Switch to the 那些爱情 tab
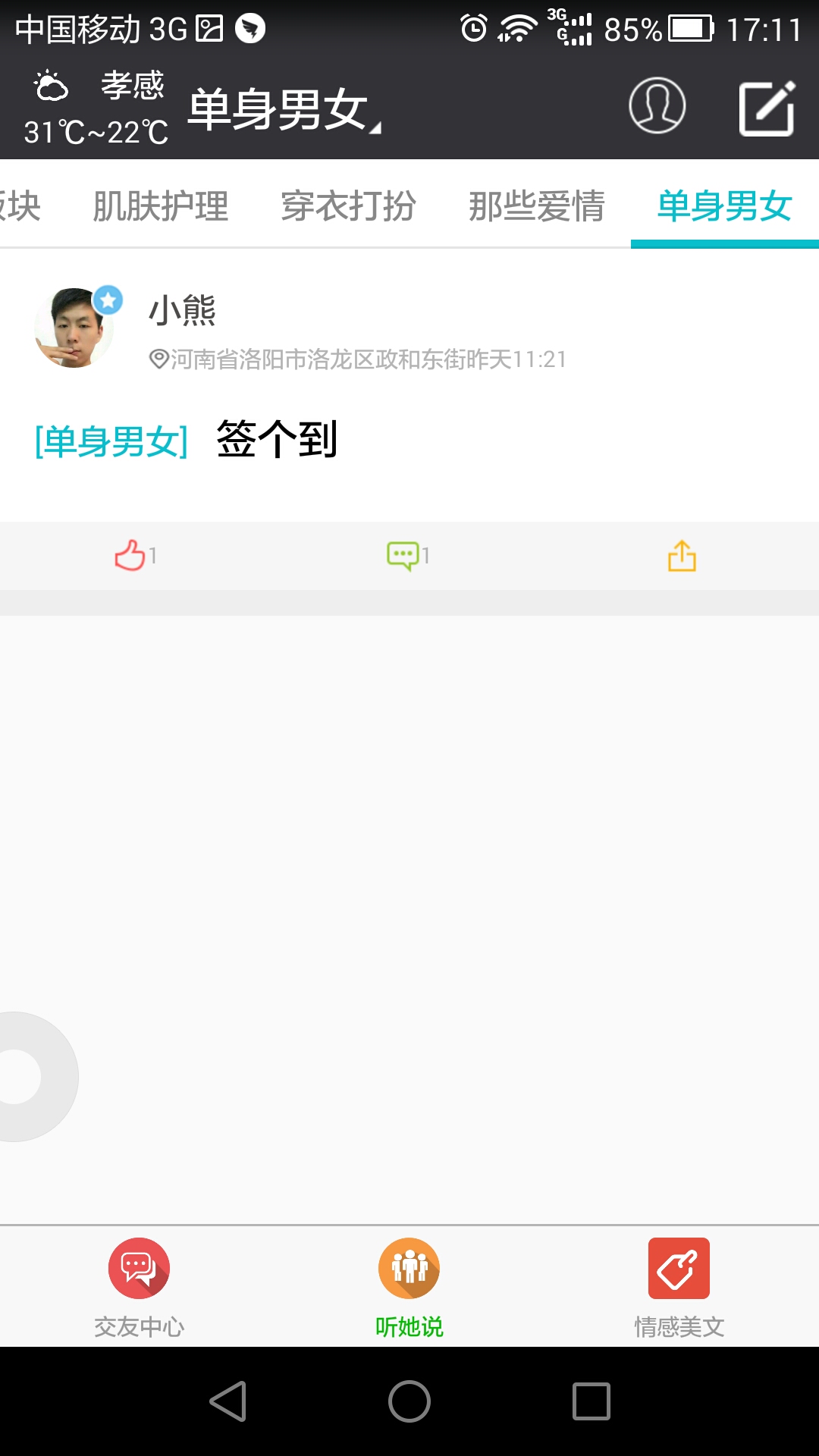 [x=536, y=206]
